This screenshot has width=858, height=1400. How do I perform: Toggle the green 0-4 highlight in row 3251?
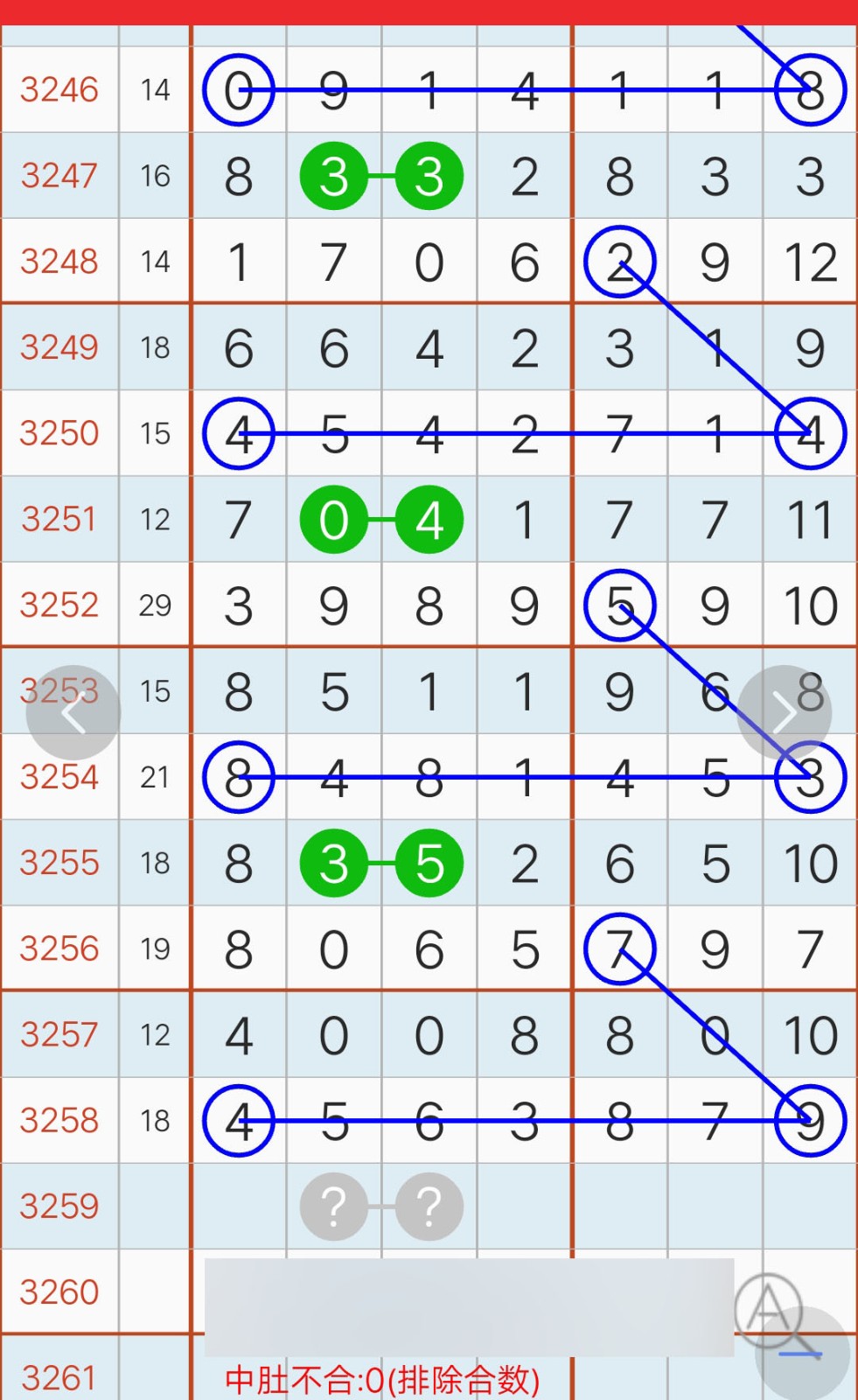tap(380, 520)
